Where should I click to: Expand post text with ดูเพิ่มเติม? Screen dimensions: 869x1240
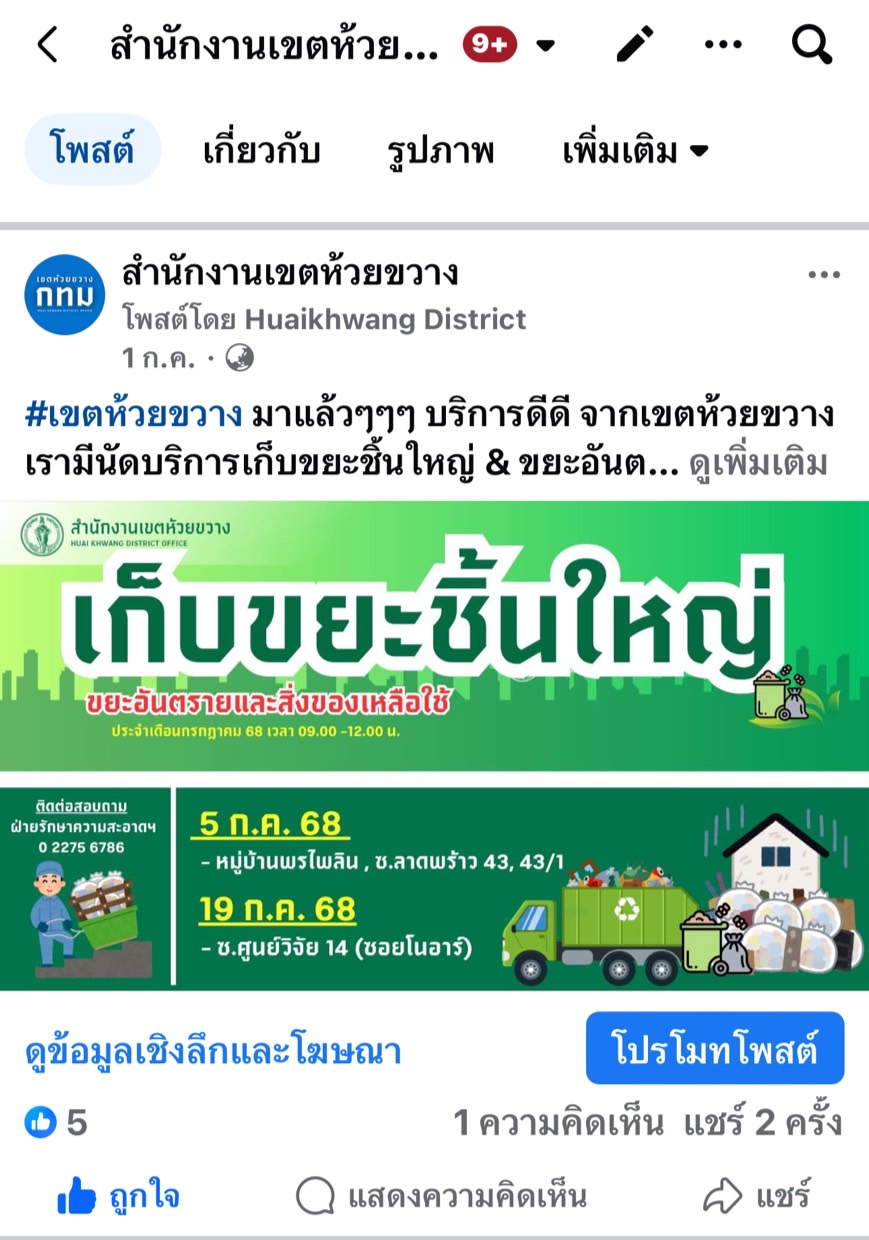(x=759, y=464)
